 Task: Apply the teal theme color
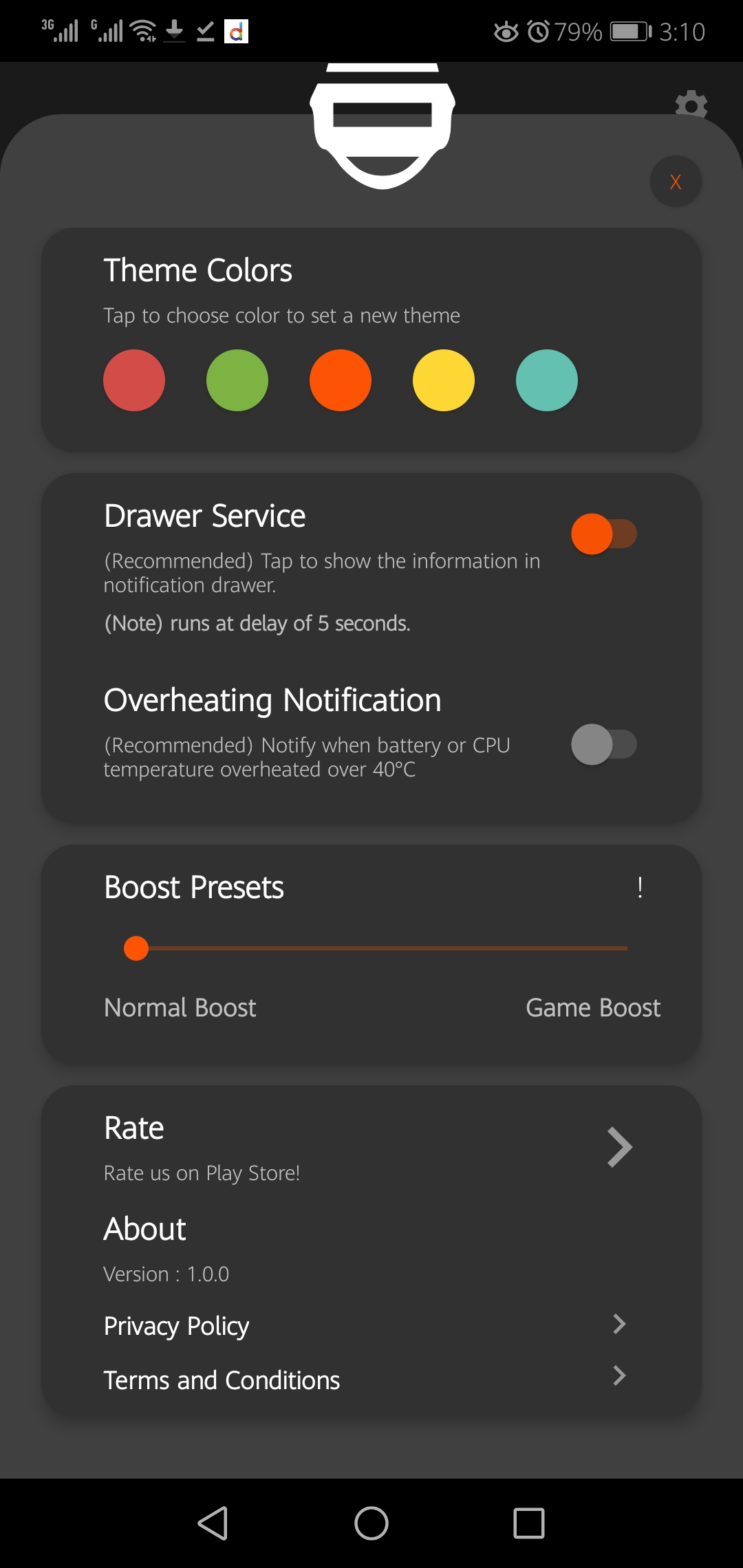click(547, 380)
